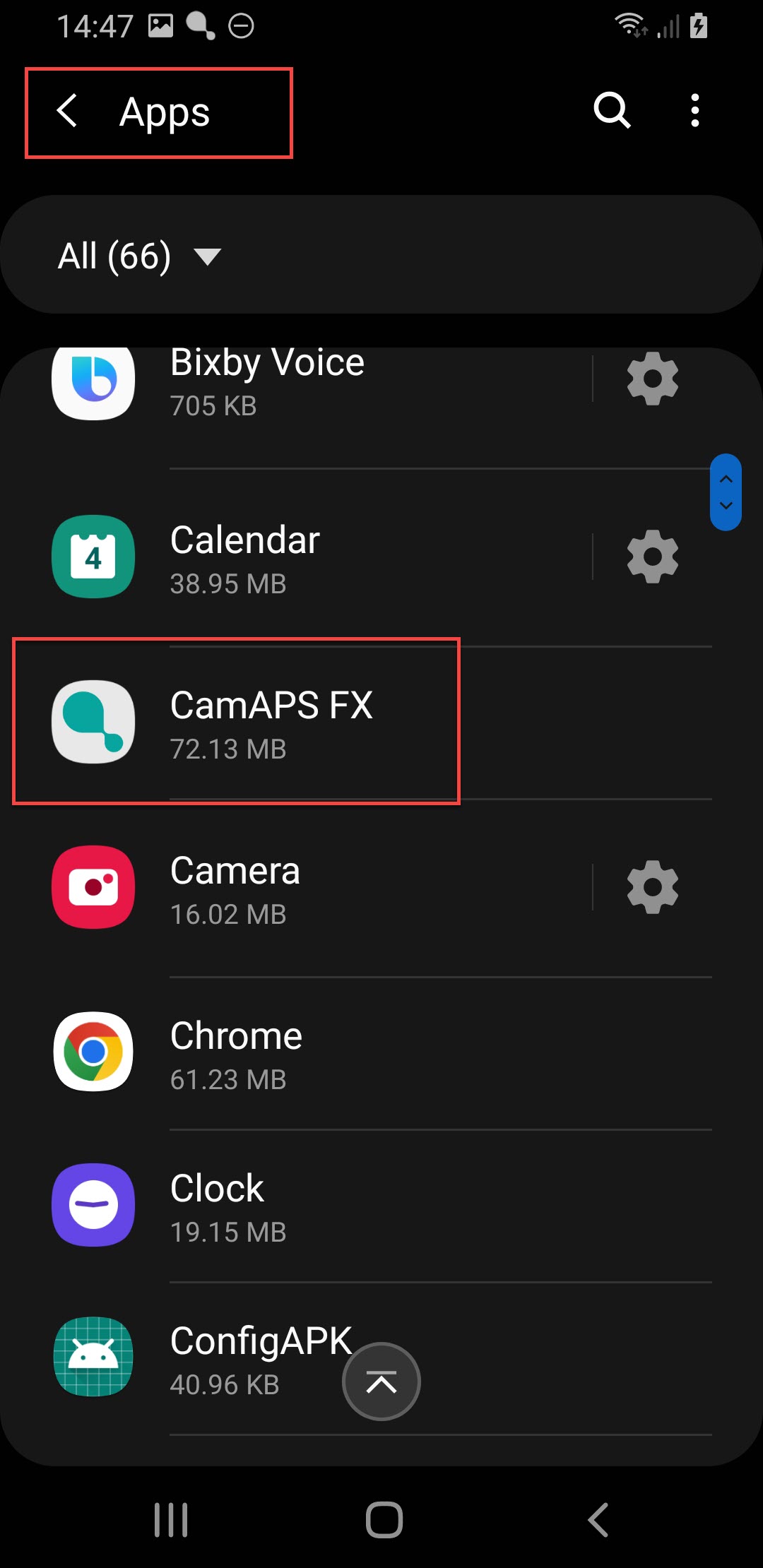The height and width of the screenshot is (1568, 763).
Task: Go back from the Apps screen
Action: [x=67, y=112]
